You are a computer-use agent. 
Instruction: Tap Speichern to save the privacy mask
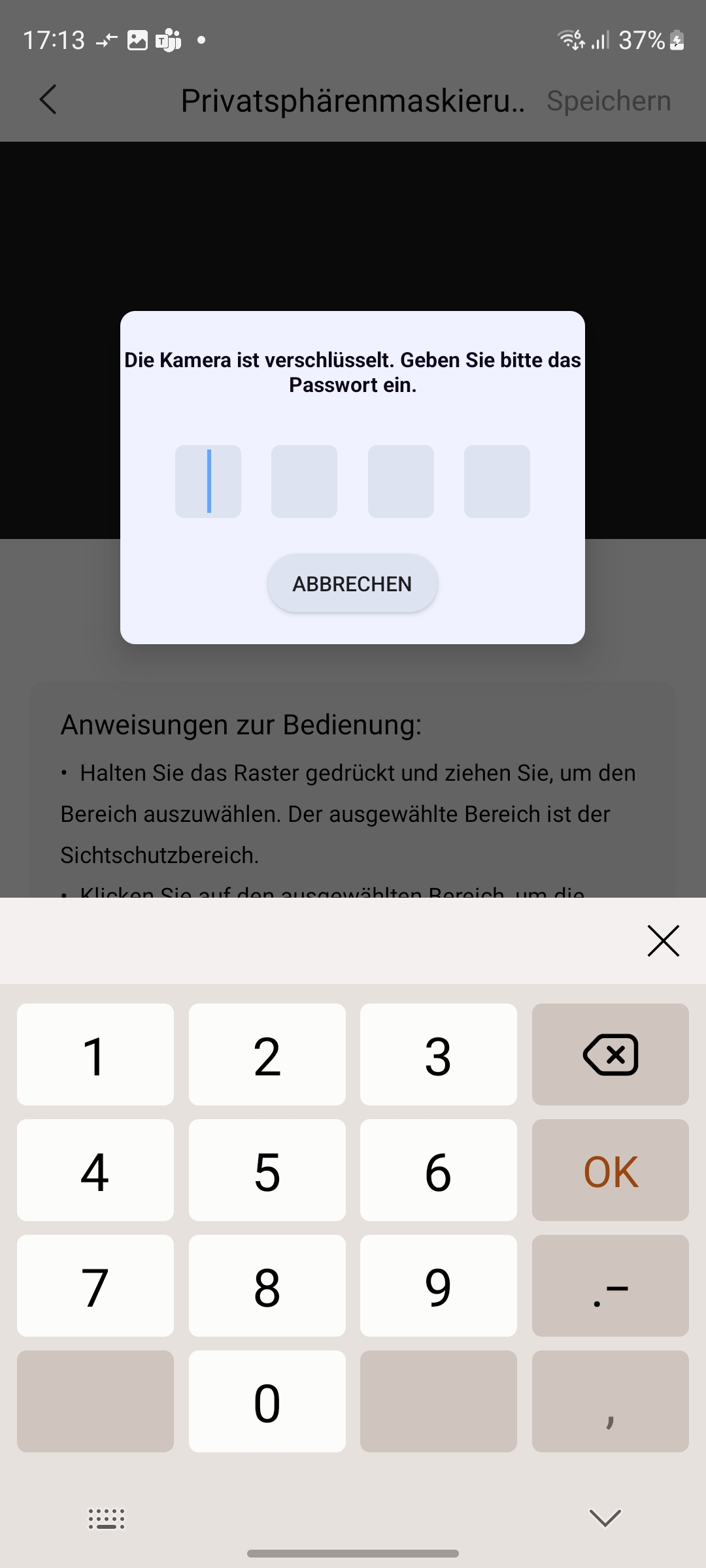click(609, 101)
